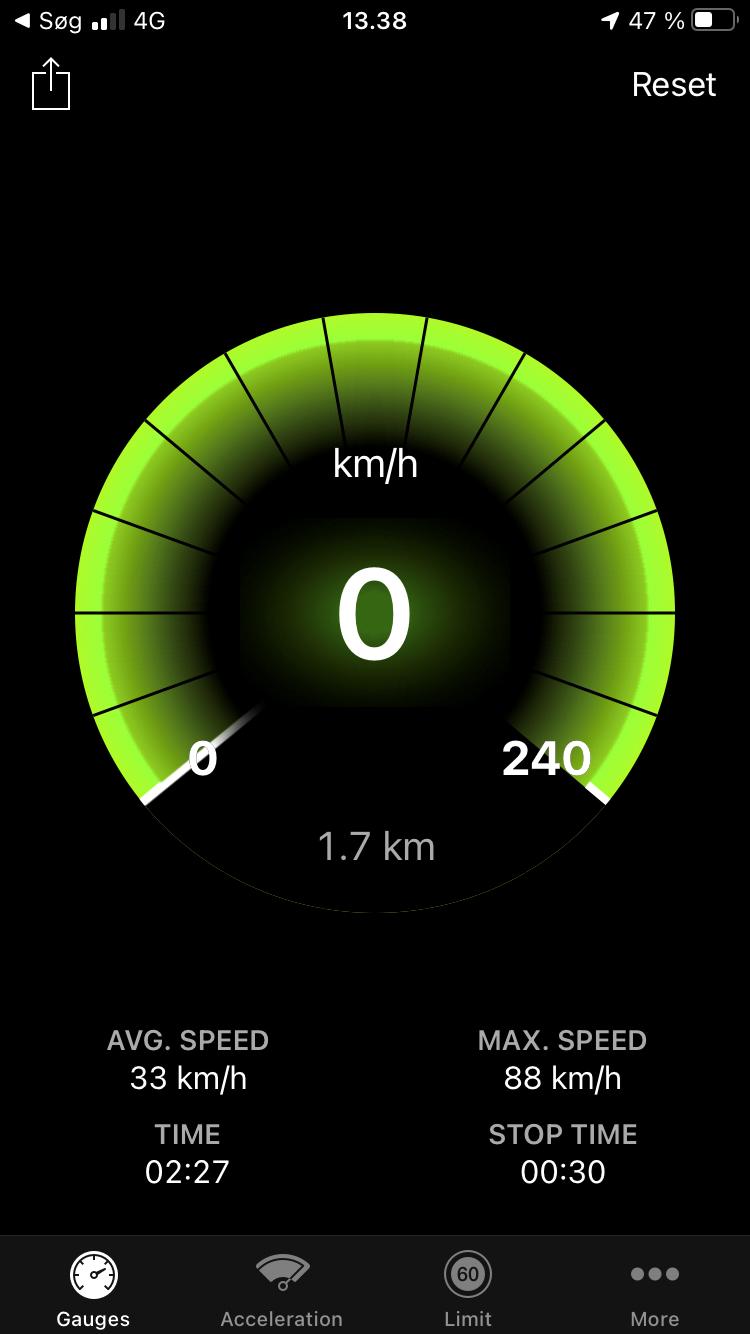The image size is (750, 1334).
Task: Reset the trip statistics
Action: [x=673, y=85]
